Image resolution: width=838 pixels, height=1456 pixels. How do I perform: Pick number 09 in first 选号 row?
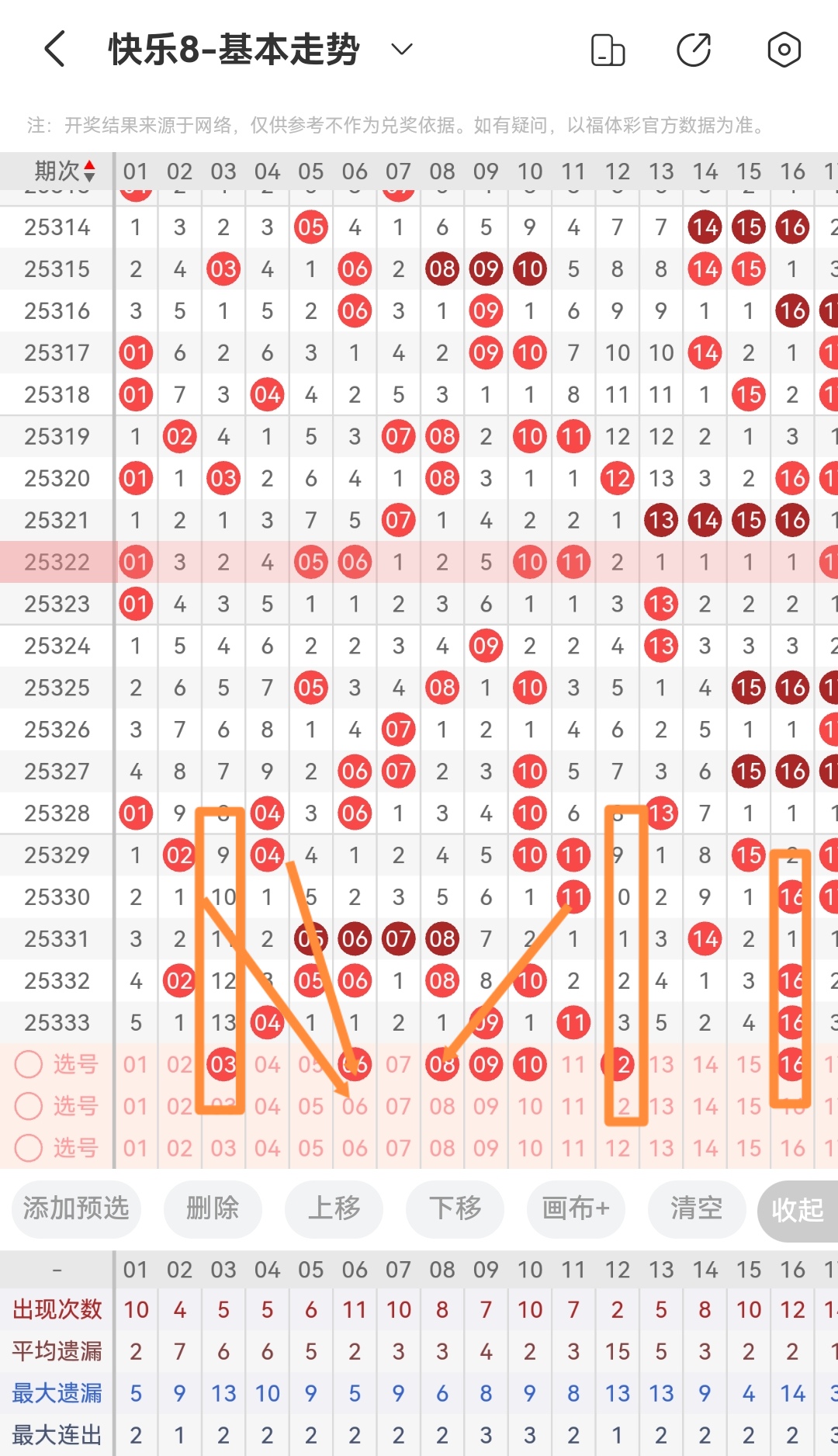click(x=486, y=1064)
